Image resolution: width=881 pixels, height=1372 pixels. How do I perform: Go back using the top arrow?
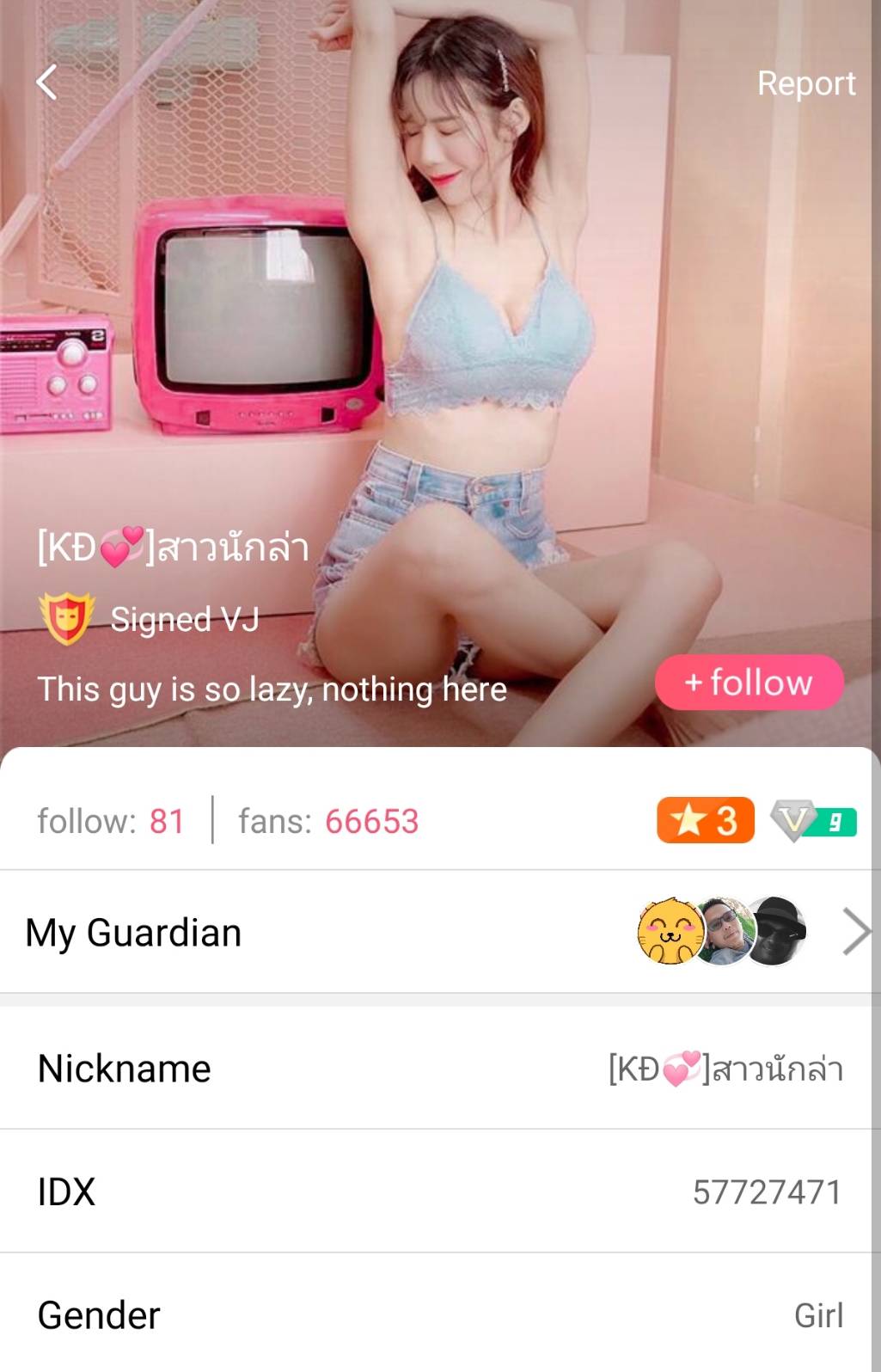pyautogui.click(x=47, y=83)
